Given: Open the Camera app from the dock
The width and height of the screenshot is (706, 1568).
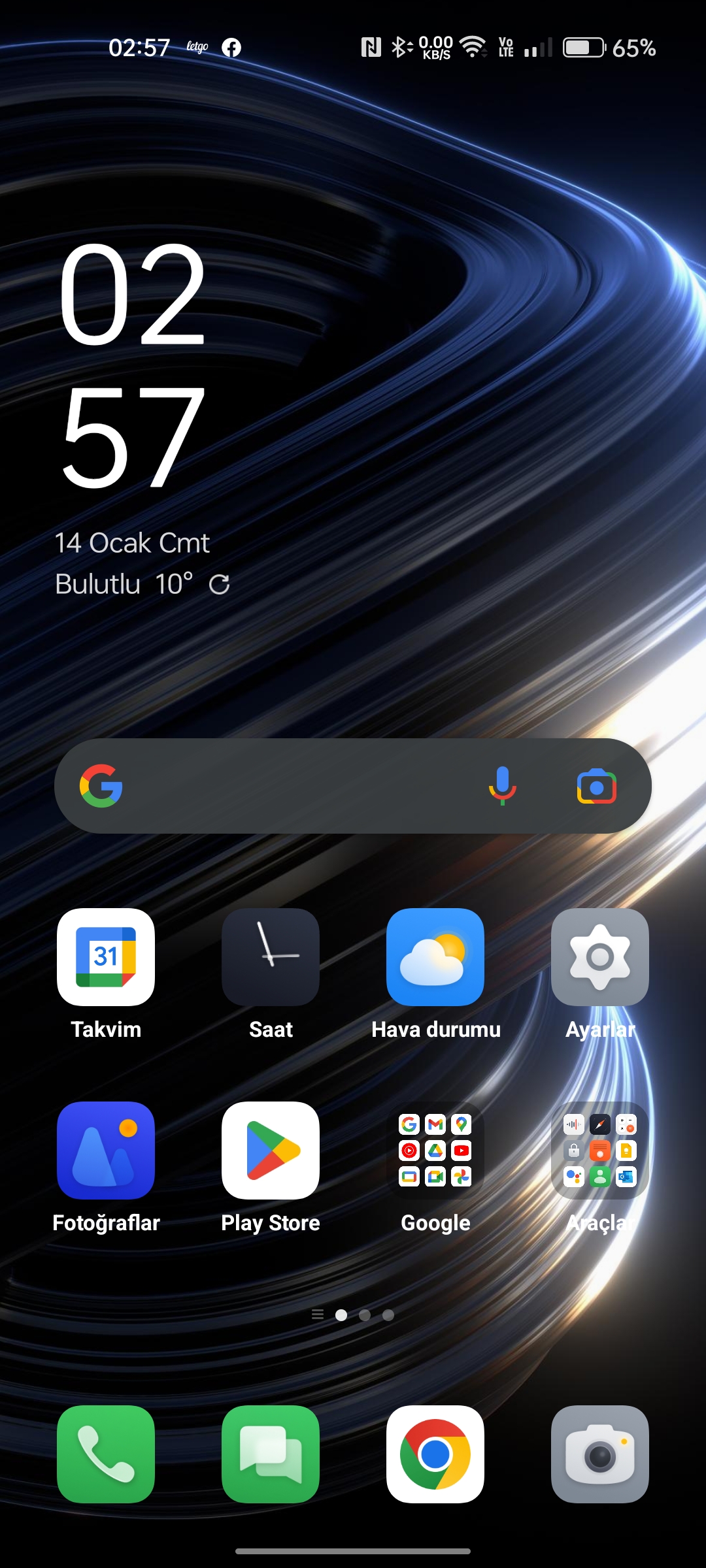Looking at the screenshot, I should [x=600, y=1454].
